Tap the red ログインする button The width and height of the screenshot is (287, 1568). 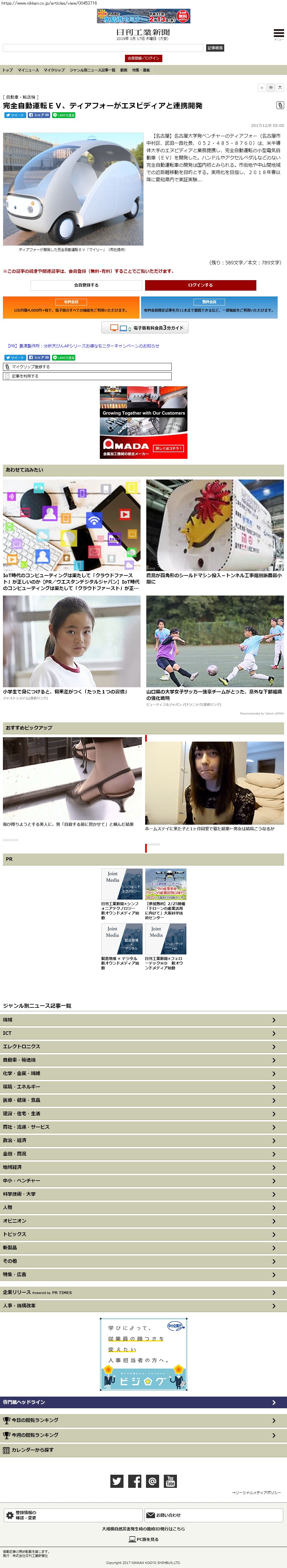200,285
